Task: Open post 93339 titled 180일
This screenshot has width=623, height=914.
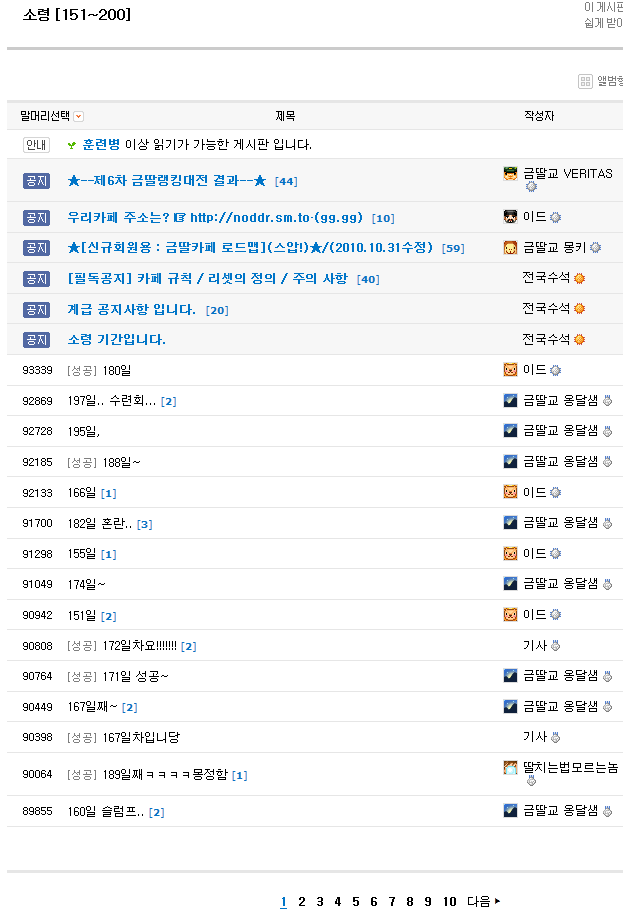Action: pos(117,370)
